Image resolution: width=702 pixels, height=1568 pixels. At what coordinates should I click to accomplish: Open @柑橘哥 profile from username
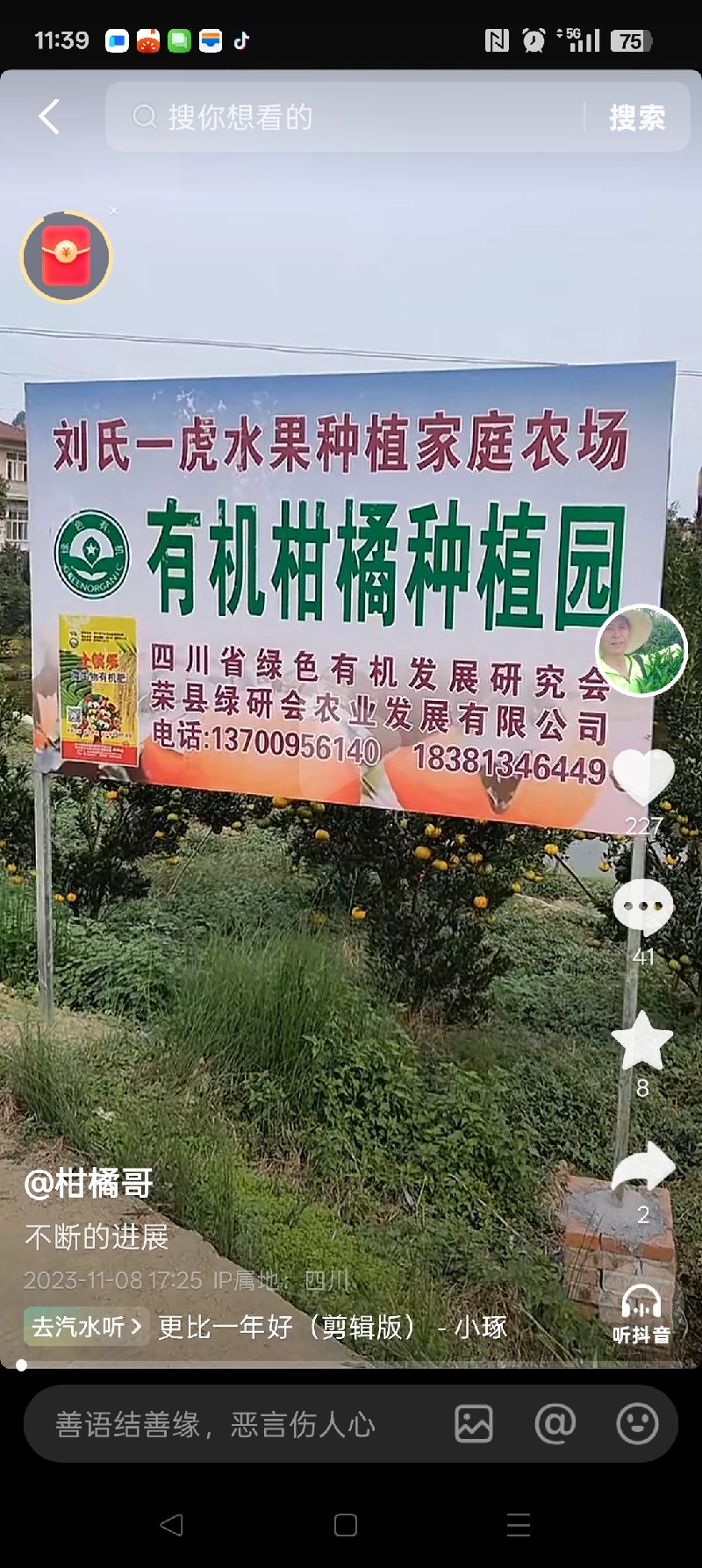[x=89, y=1184]
